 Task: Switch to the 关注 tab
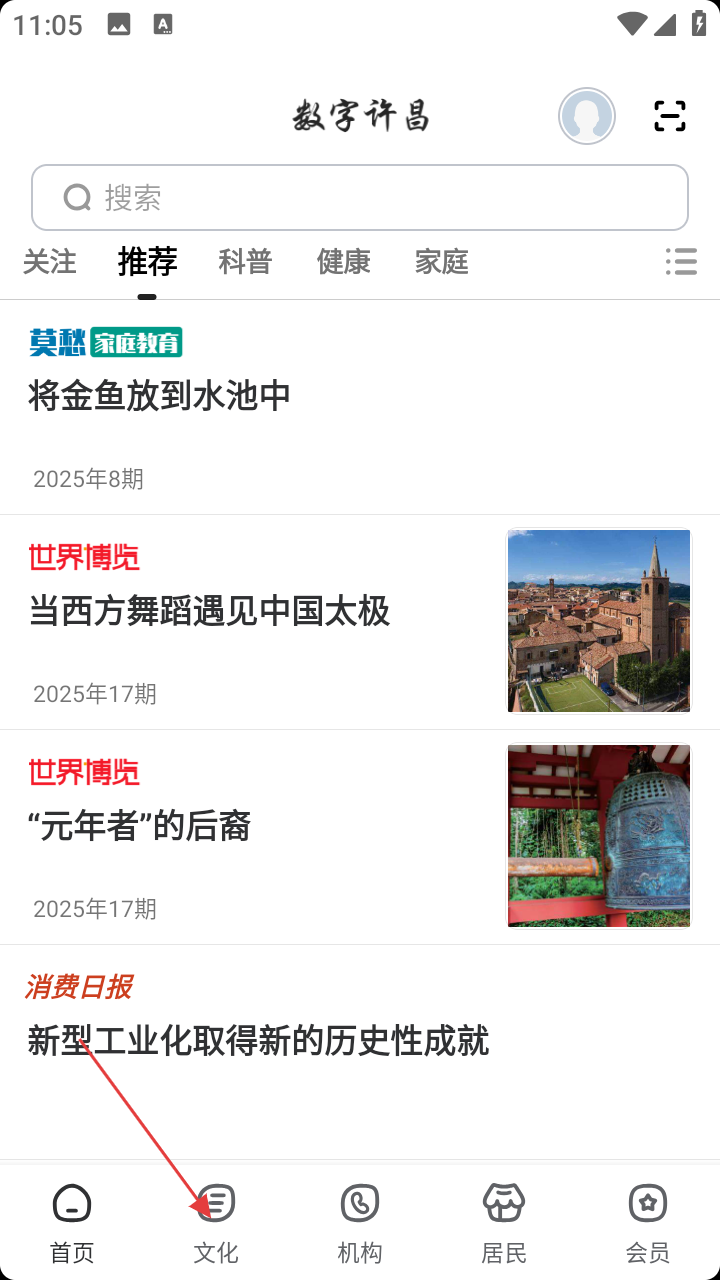50,262
